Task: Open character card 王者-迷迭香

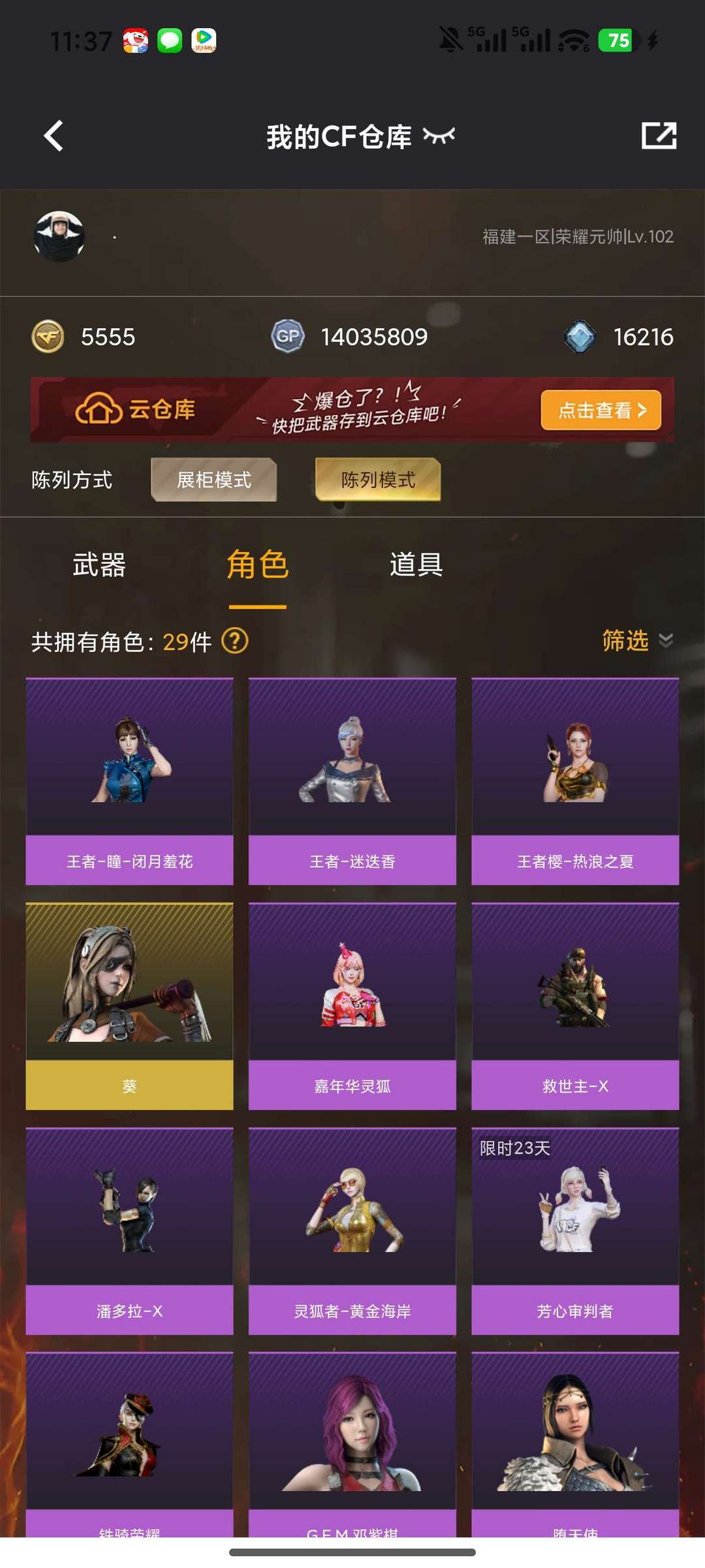Action: coord(352,781)
